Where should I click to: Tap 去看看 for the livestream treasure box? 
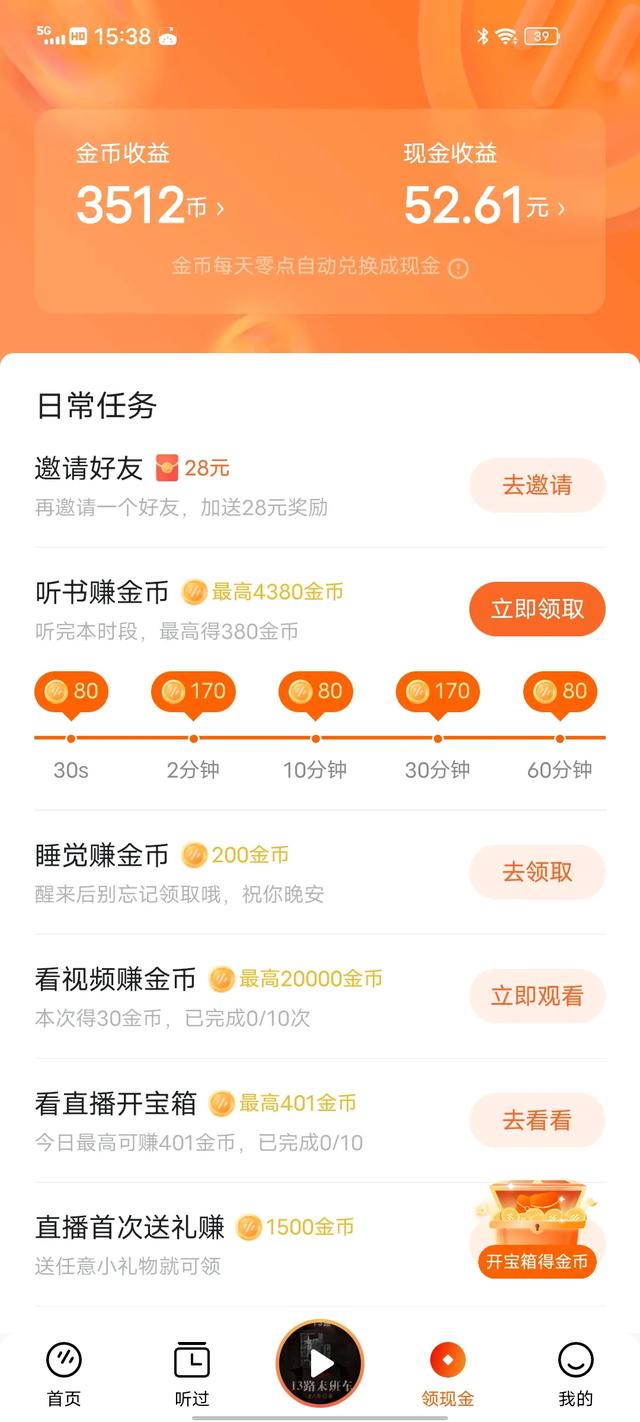[x=537, y=1120]
